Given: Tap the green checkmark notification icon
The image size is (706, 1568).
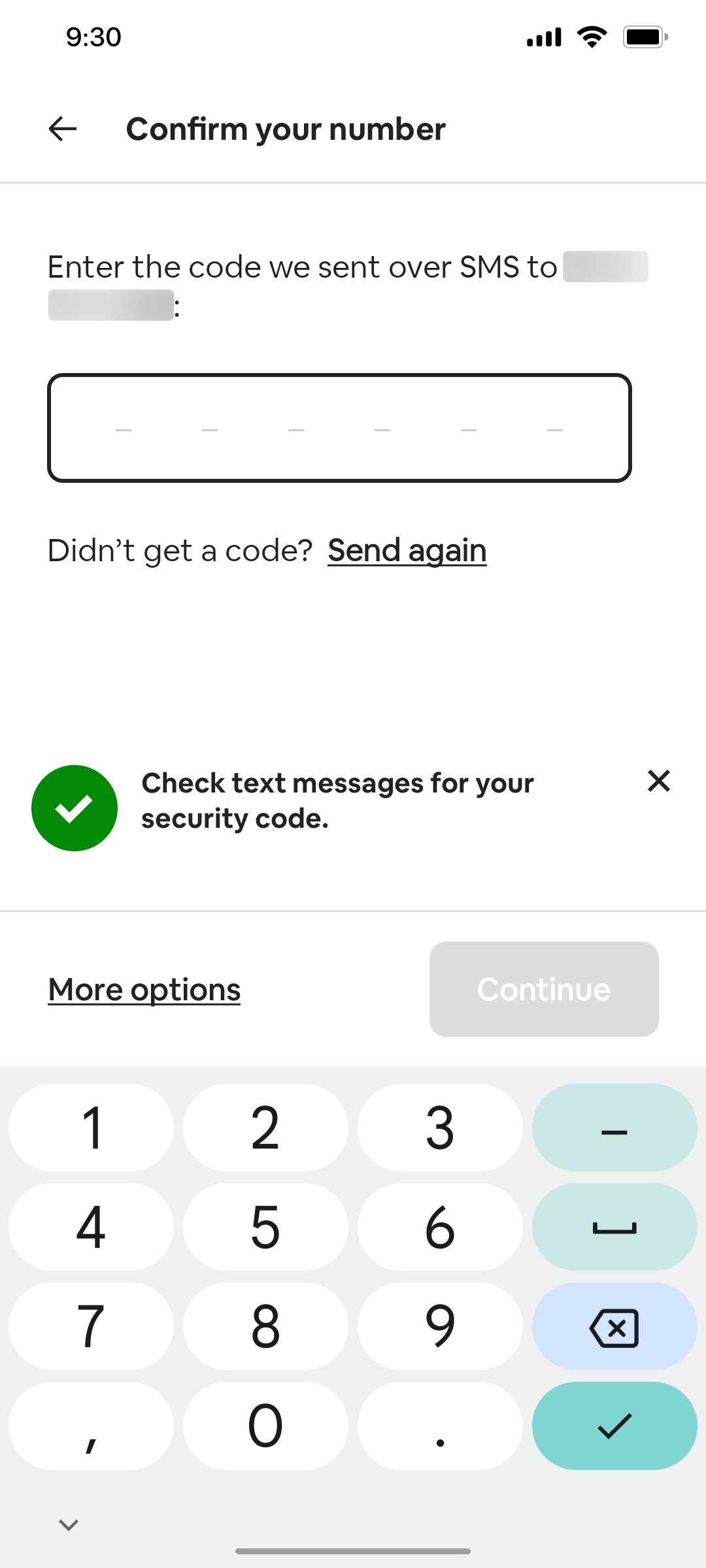Looking at the screenshot, I should click(x=75, y=808).
